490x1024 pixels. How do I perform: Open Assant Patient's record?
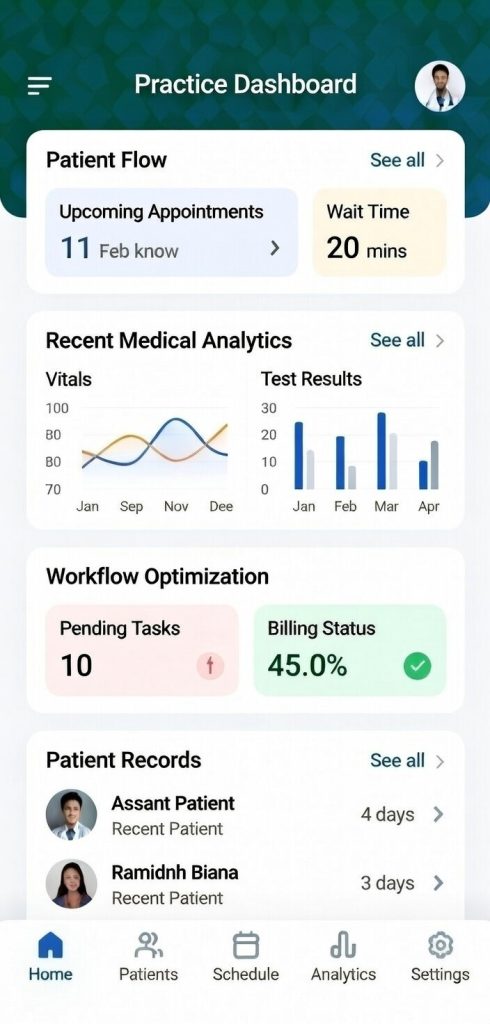(x=245, y=815)
